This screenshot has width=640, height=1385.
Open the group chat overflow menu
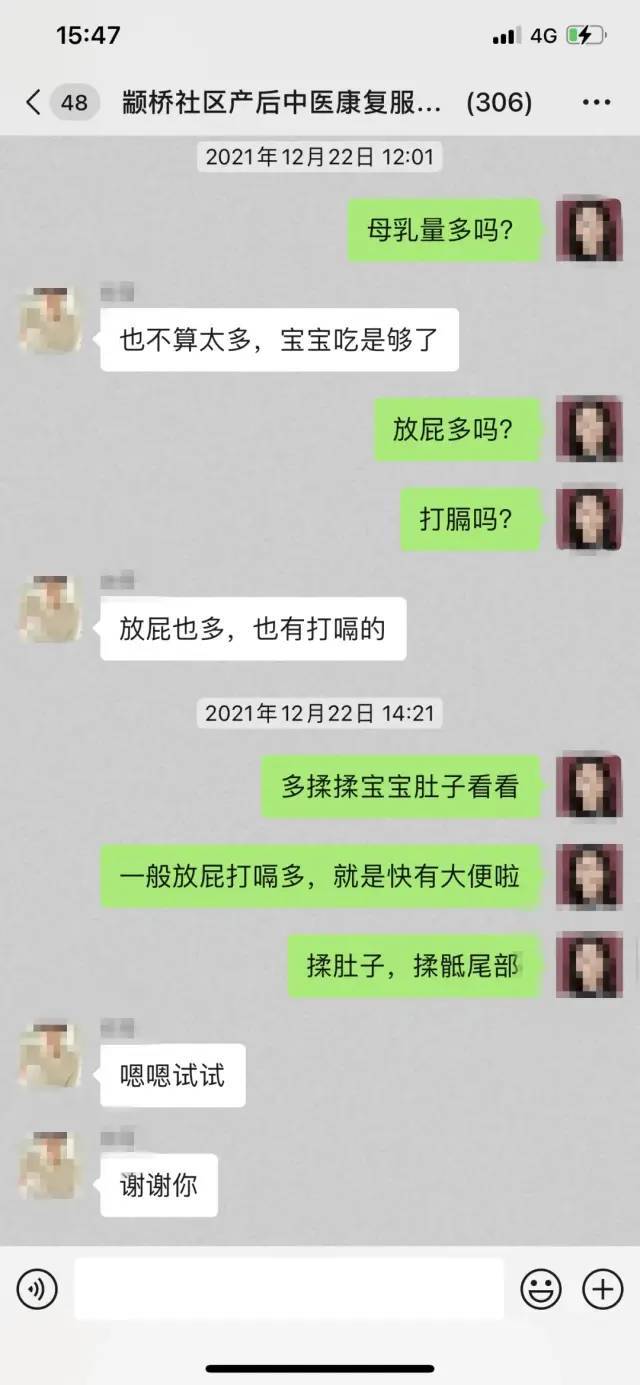(595, 102)
